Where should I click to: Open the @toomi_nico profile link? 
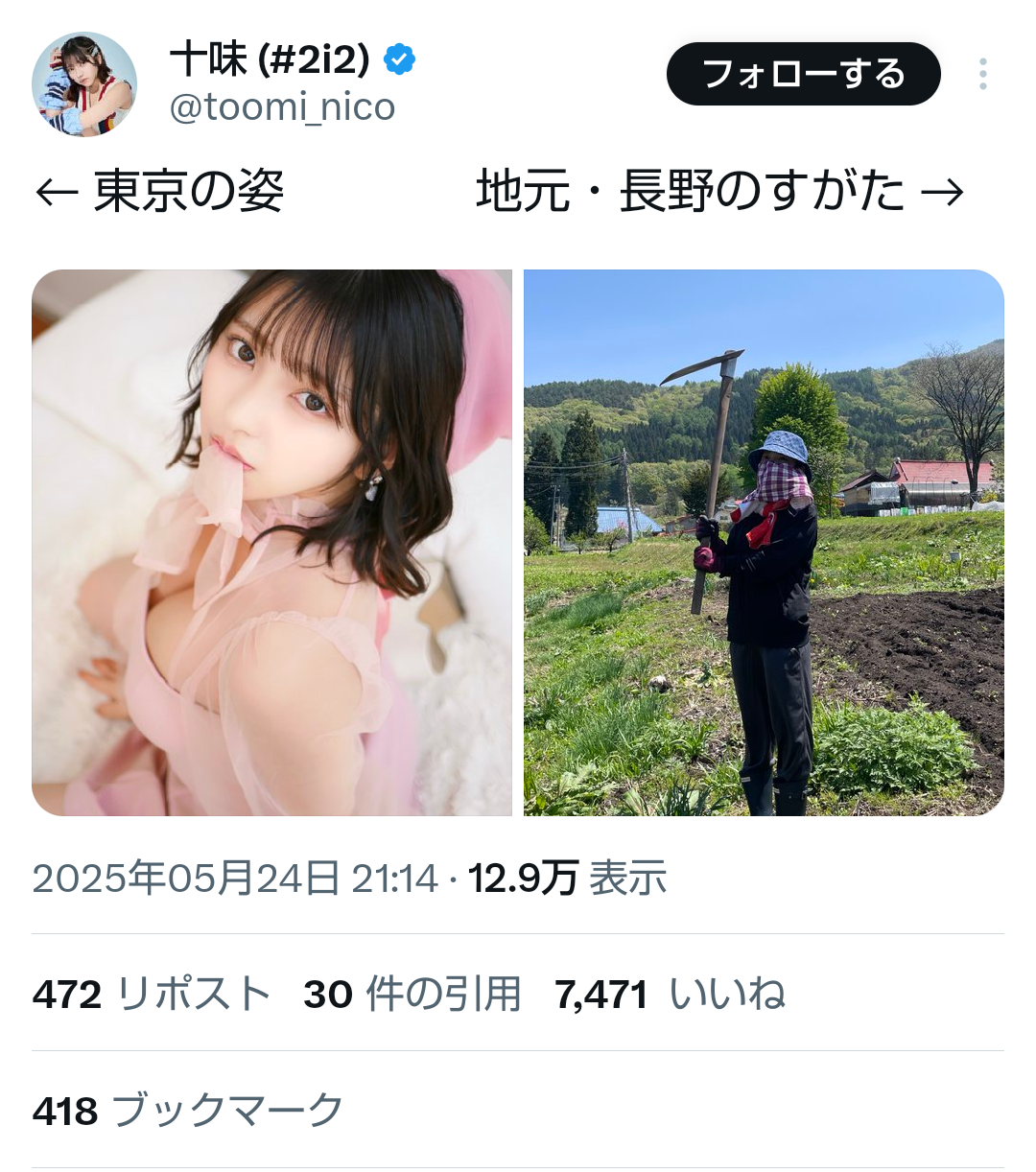[x=282, y=107]
